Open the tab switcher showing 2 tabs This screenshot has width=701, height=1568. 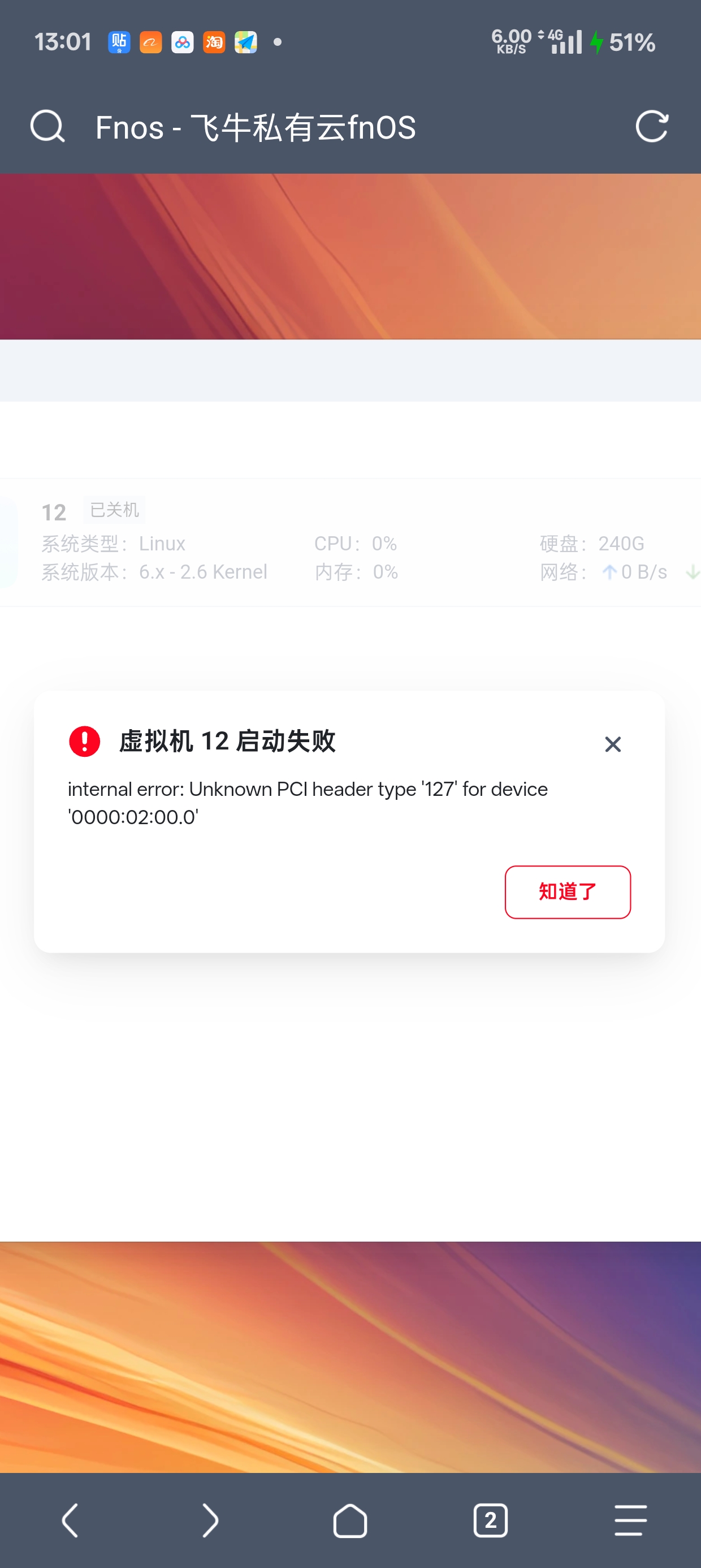click(x=490, y=1520)
